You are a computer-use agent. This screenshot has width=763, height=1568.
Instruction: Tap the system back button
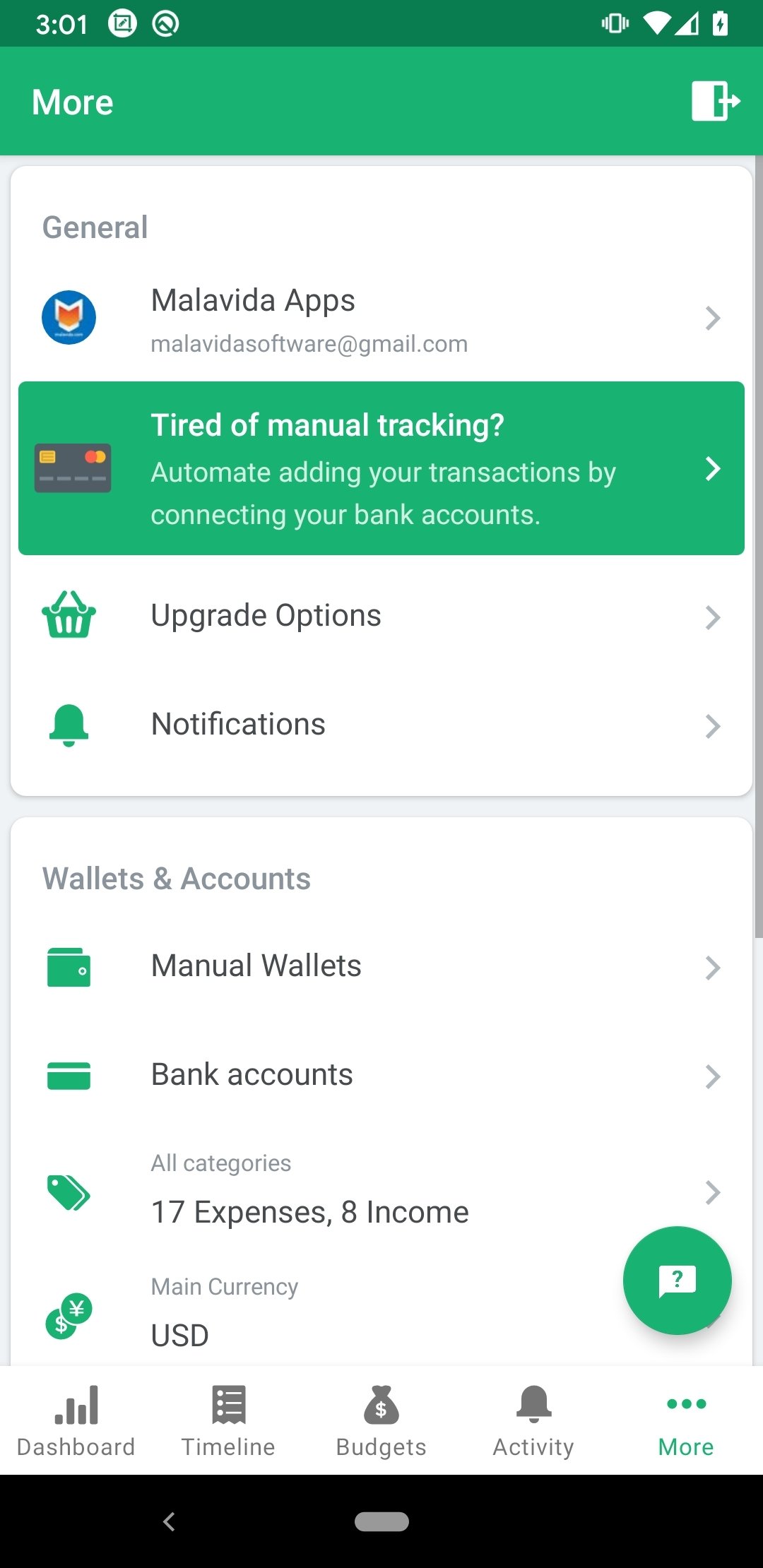click(169, 1521)
